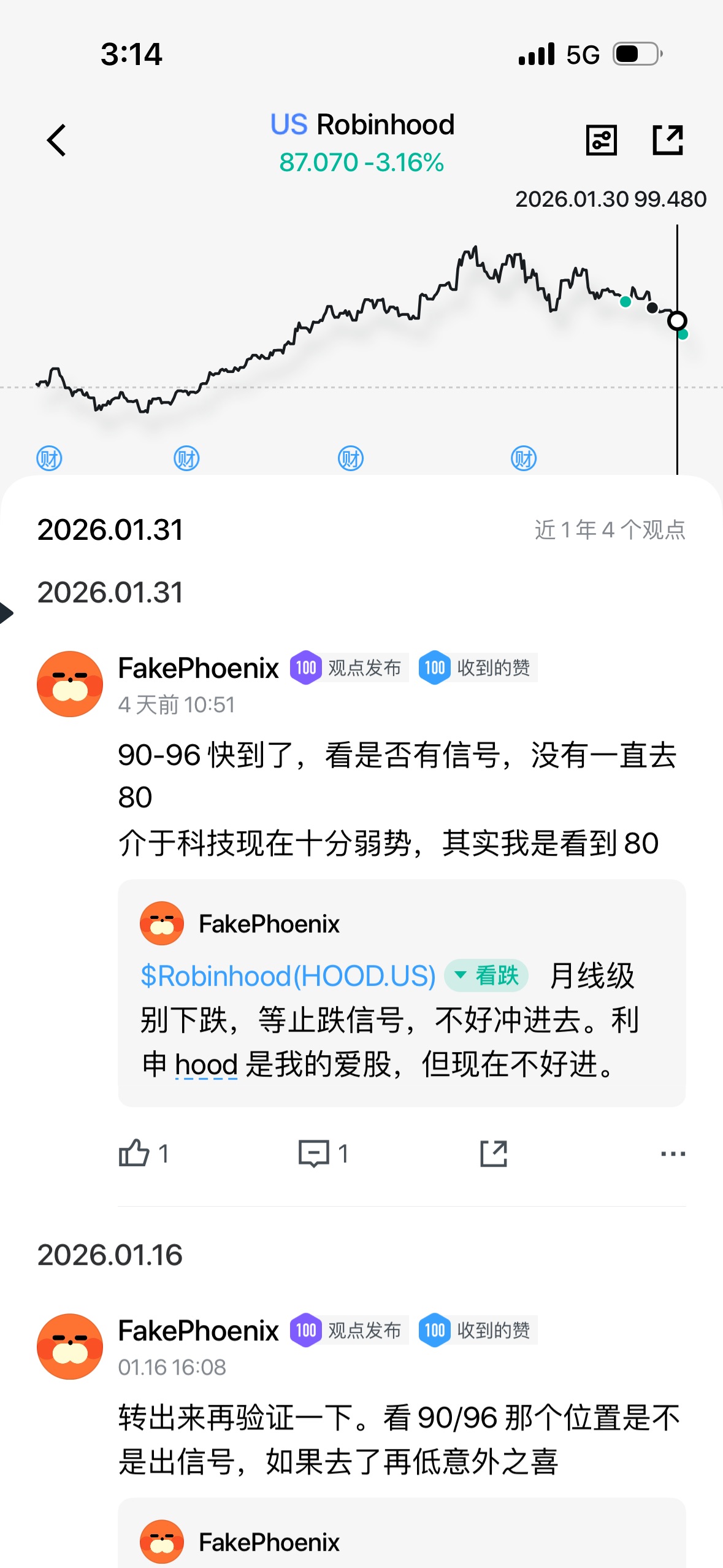This screenshot has width=723, height=1568.
Task: Tap the 观点发布 100 badge on first post
Action: pyautogui.click(x=348, y=667)
